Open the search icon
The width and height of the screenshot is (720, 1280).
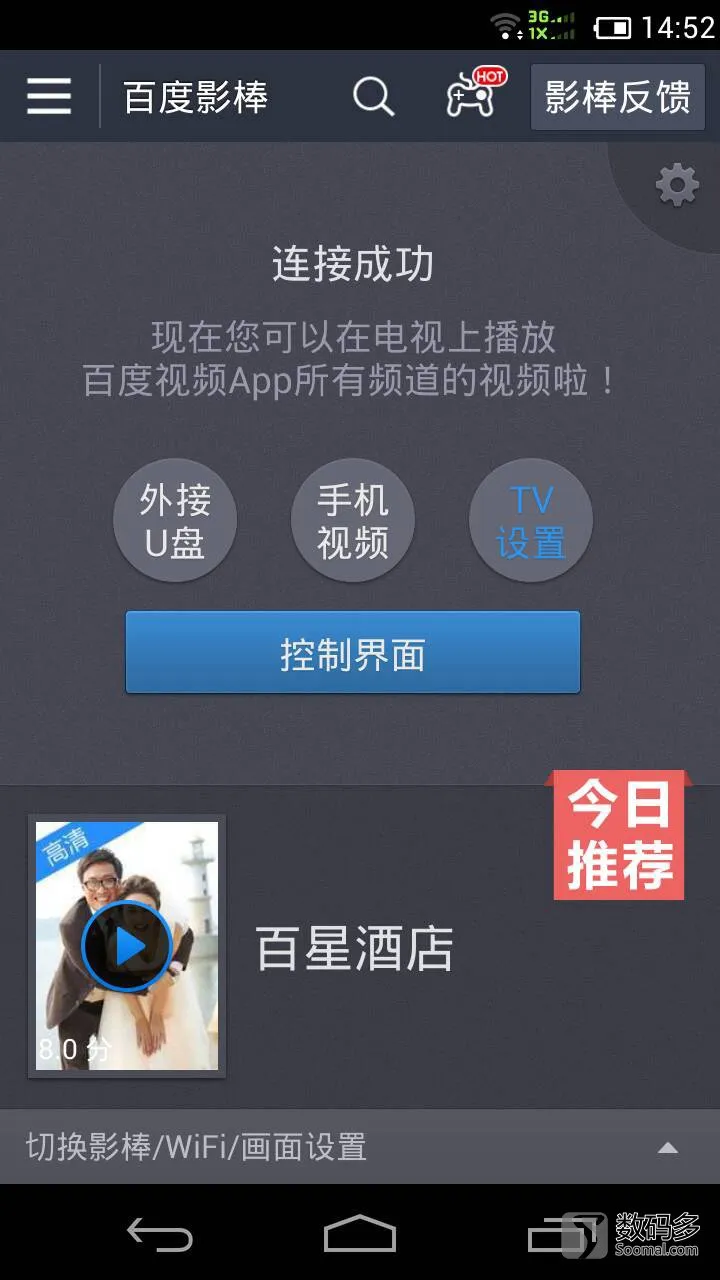[373, 97]
